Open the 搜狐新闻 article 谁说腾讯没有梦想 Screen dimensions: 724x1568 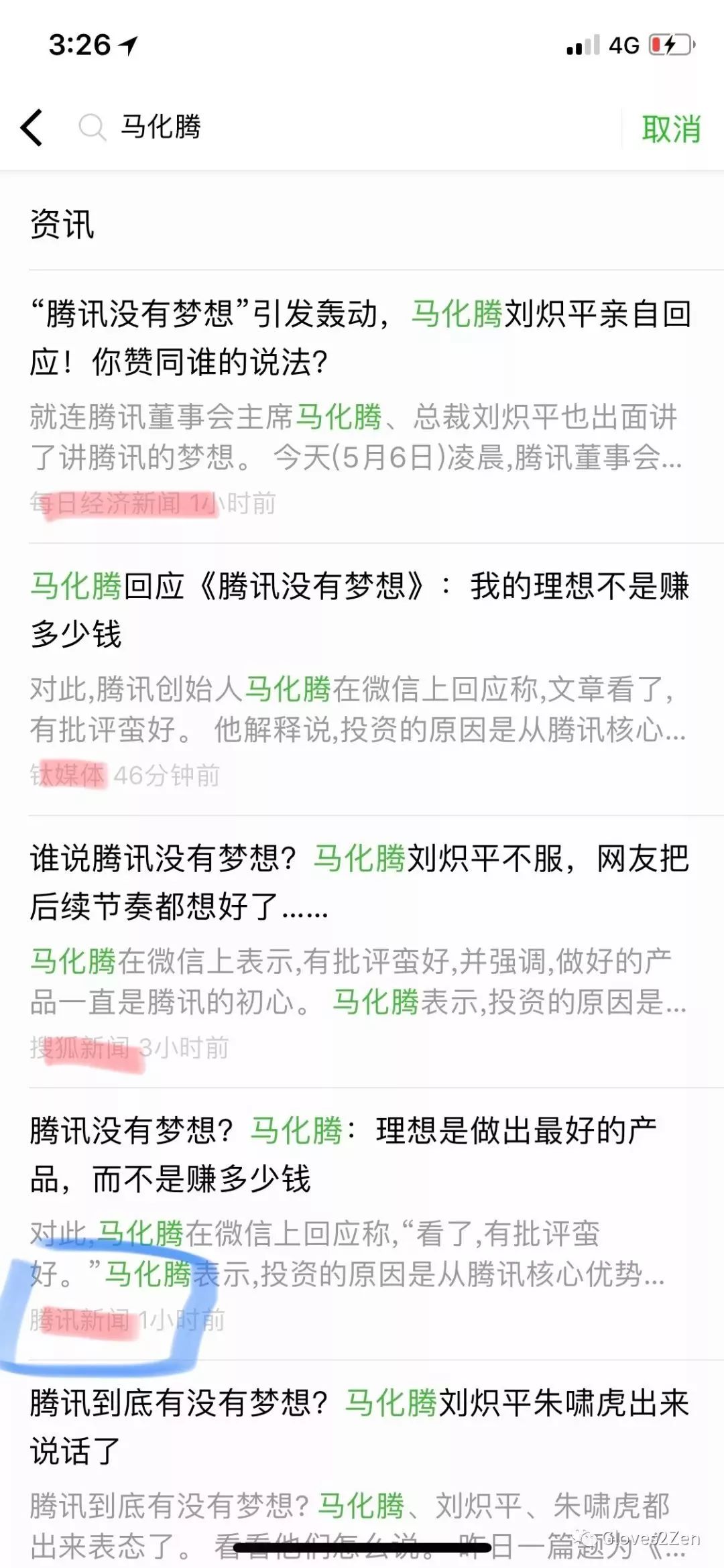(x=362, y=951)
